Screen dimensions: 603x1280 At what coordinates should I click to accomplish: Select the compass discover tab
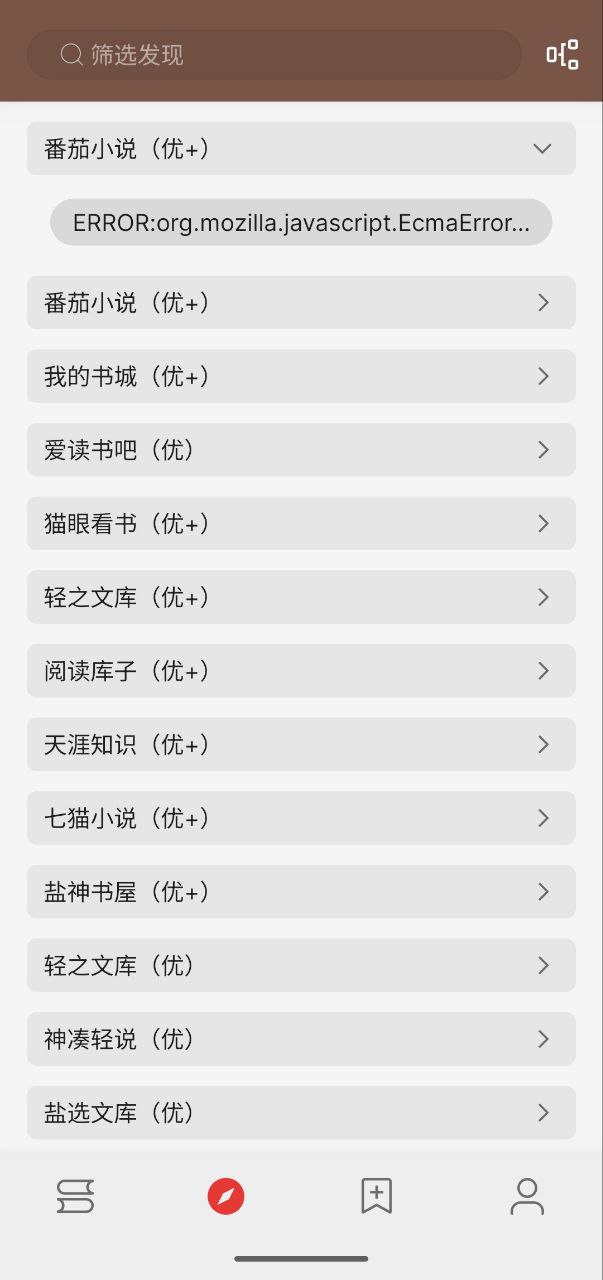pyautogui.click(x=226, y=1196)
